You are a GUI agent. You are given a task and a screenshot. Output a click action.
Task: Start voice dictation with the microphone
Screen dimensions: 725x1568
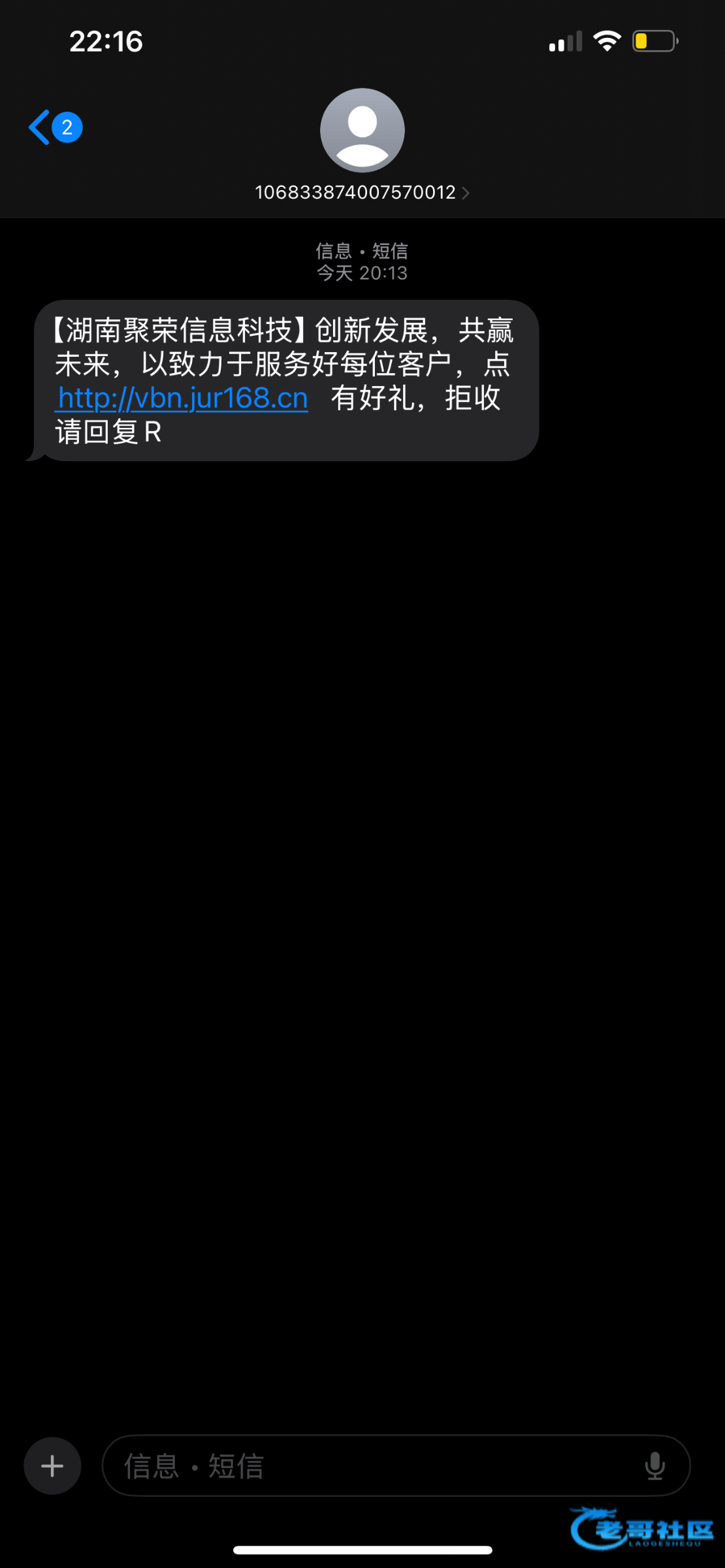(654, 1466)
